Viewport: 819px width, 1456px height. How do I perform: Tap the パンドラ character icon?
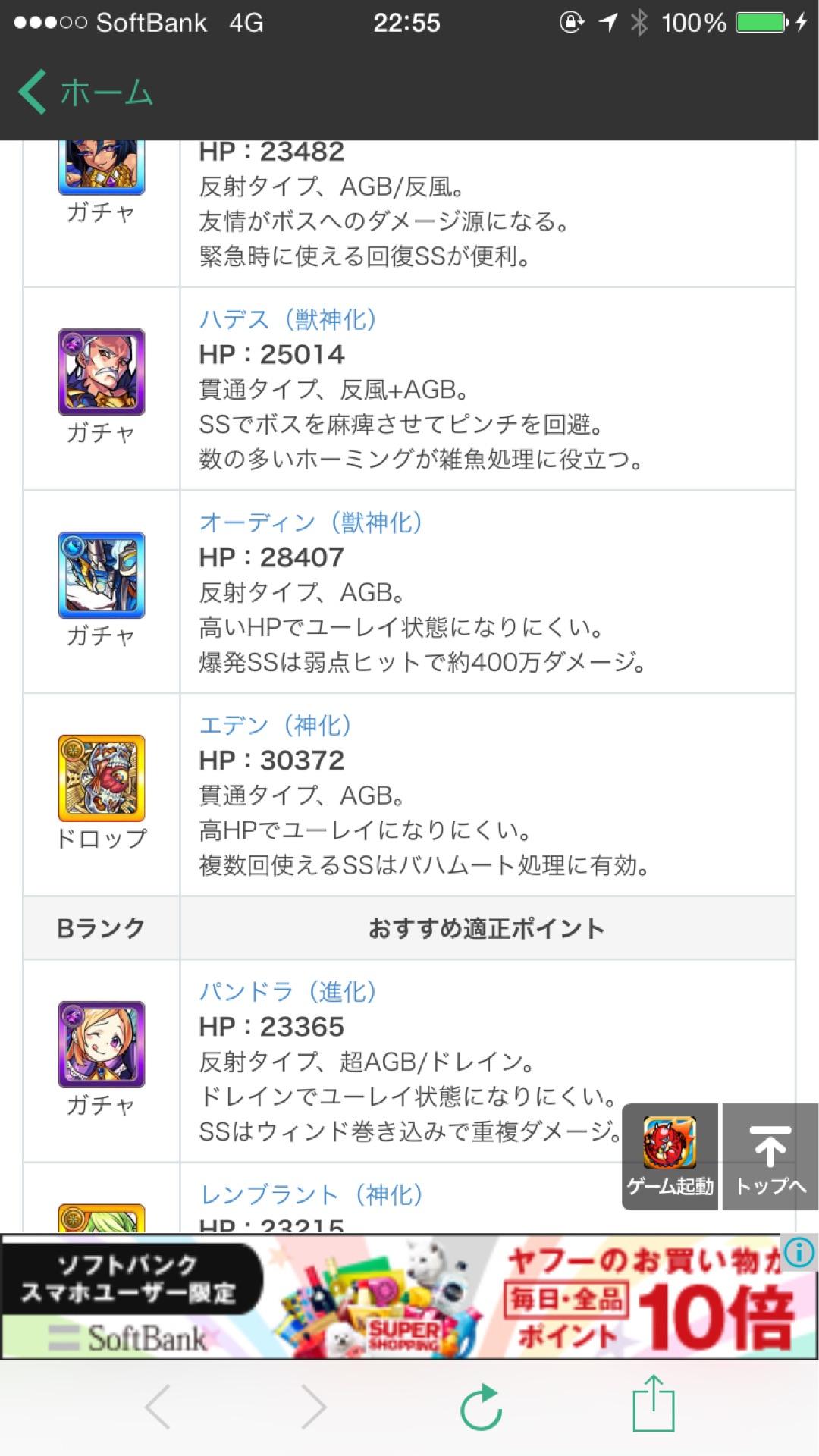coord(102,1044)
